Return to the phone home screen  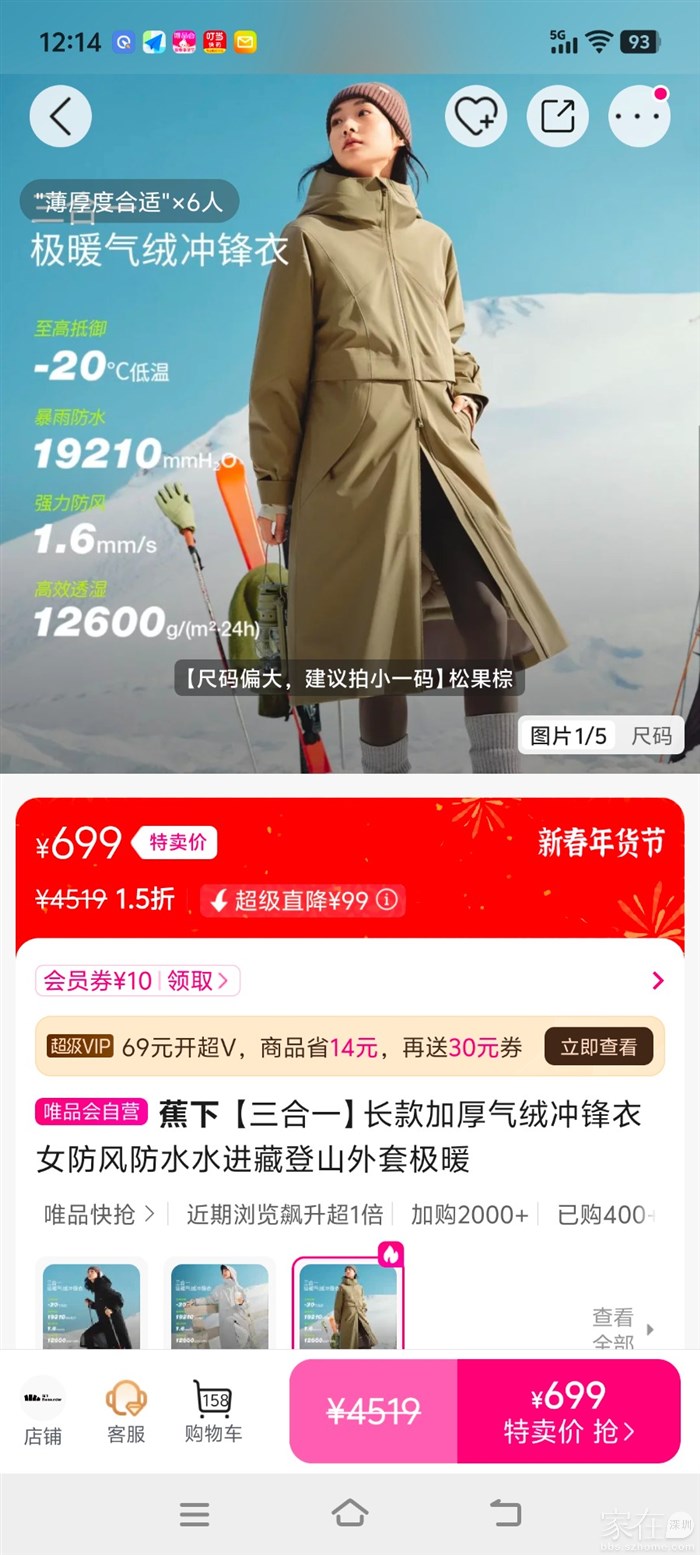[350, 1514]
